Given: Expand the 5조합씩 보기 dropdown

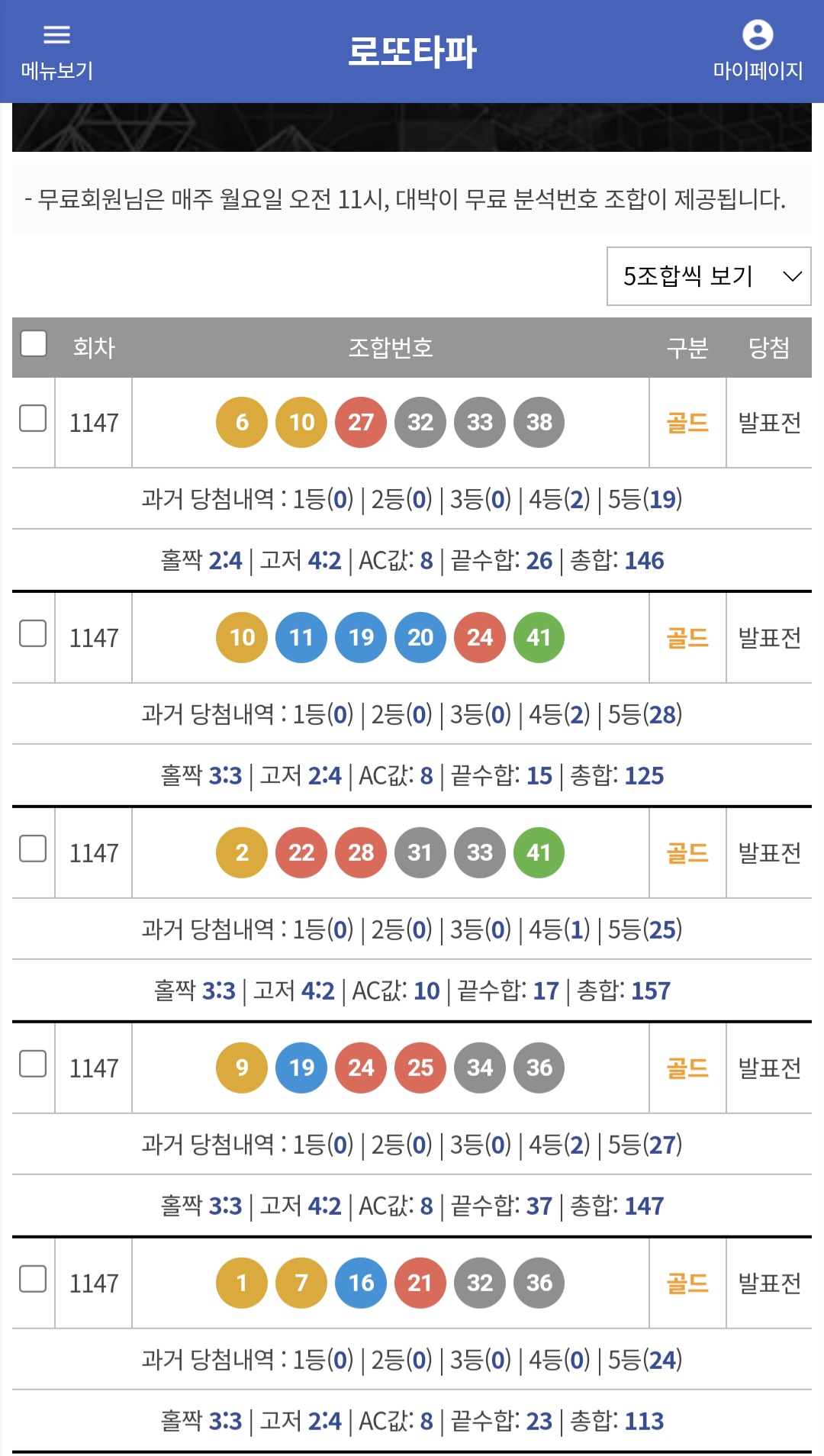Looking at the screenshot, I should point(709,276).
